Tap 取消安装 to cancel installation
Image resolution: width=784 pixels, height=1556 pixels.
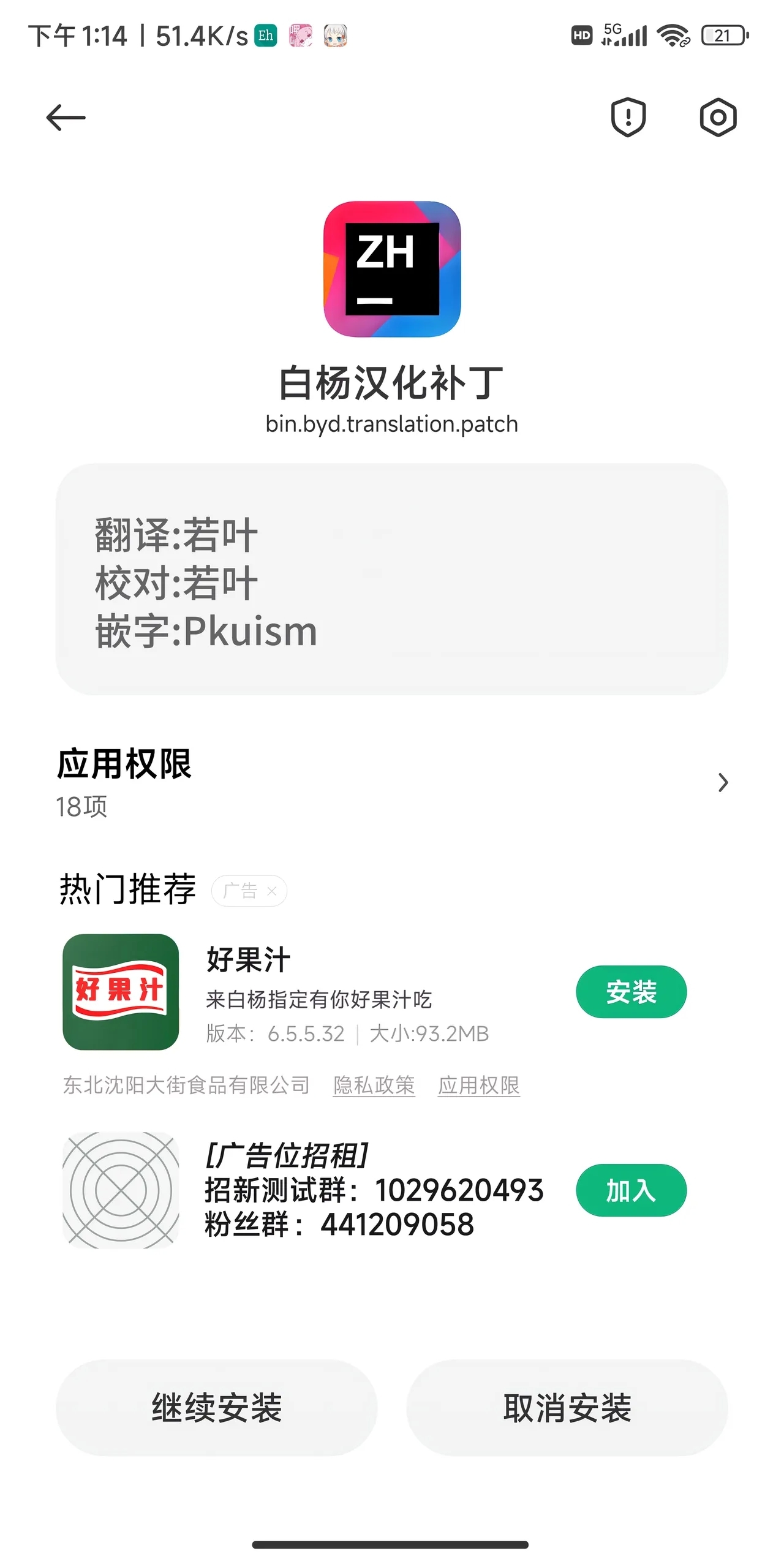click(x=567, y=1408)
